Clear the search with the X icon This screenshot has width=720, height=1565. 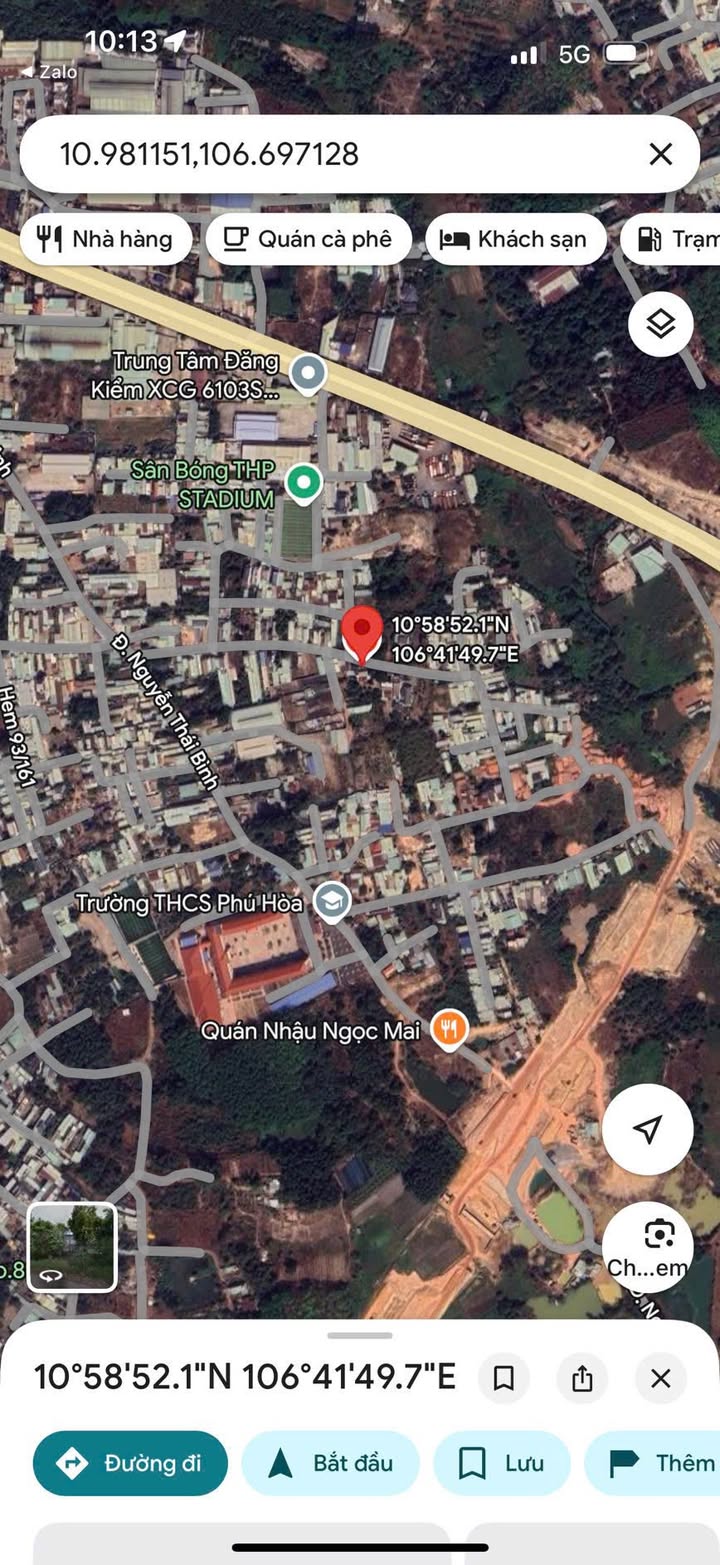coord(660,154)
